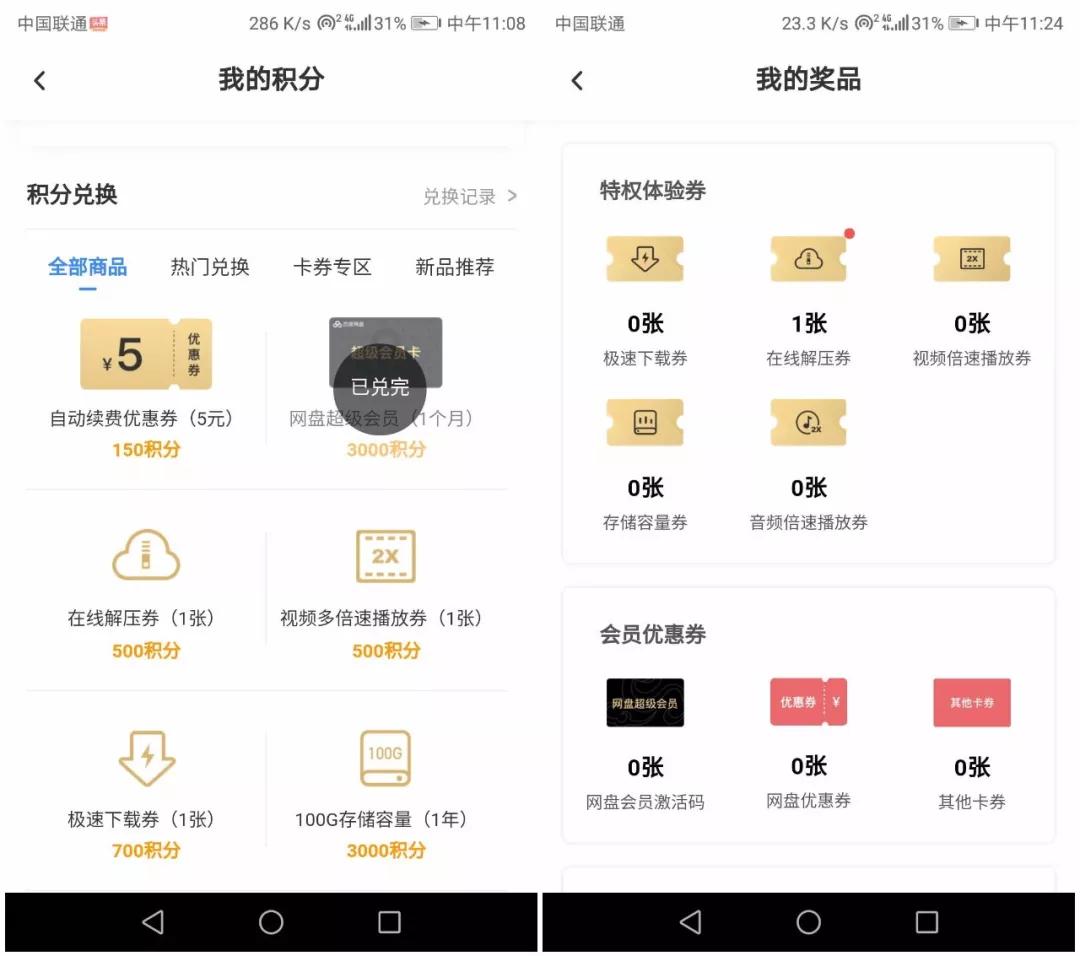This screenshot has height=956, width=1080.
Task: Open the 100G存储容量 (1年) item
Action: [386, 792]
